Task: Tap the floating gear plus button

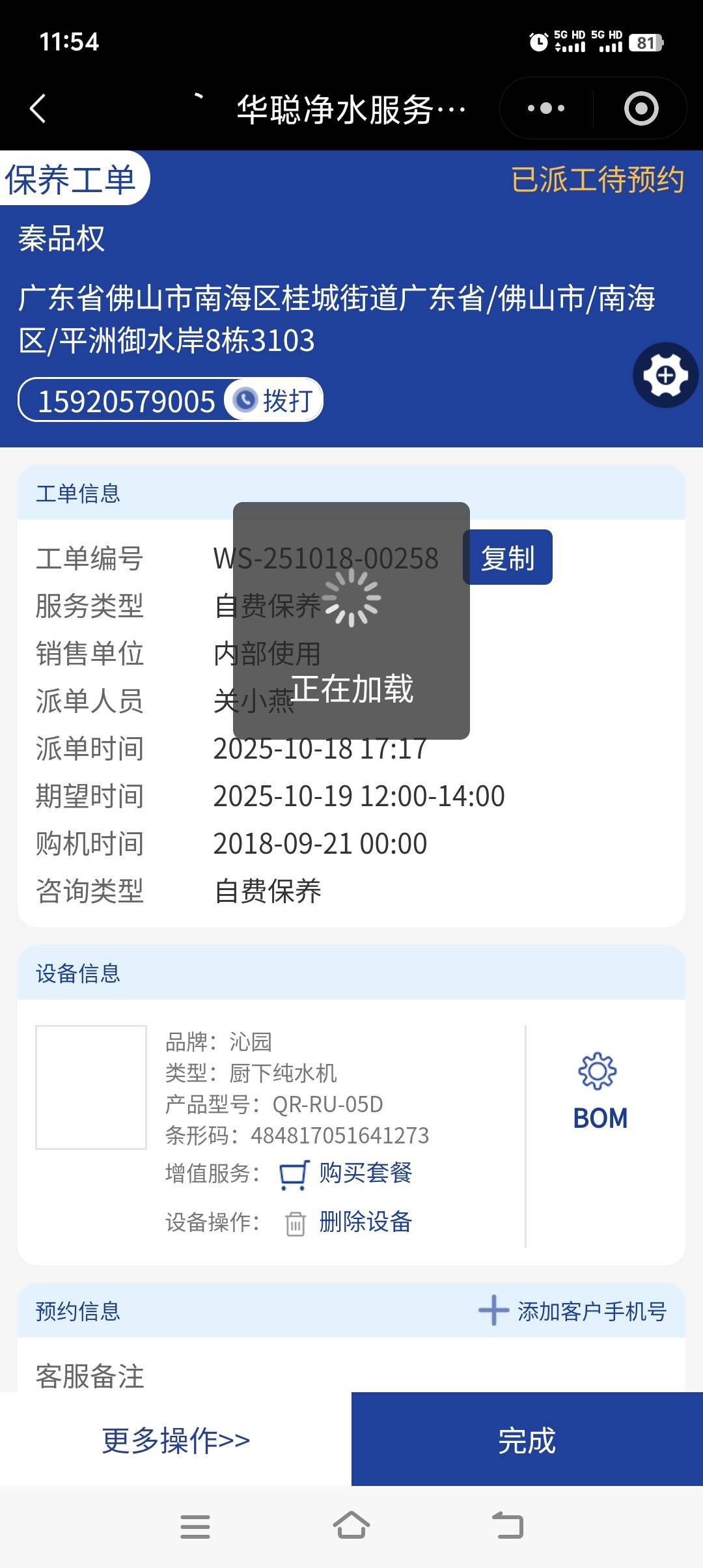Action: [665, 375]
